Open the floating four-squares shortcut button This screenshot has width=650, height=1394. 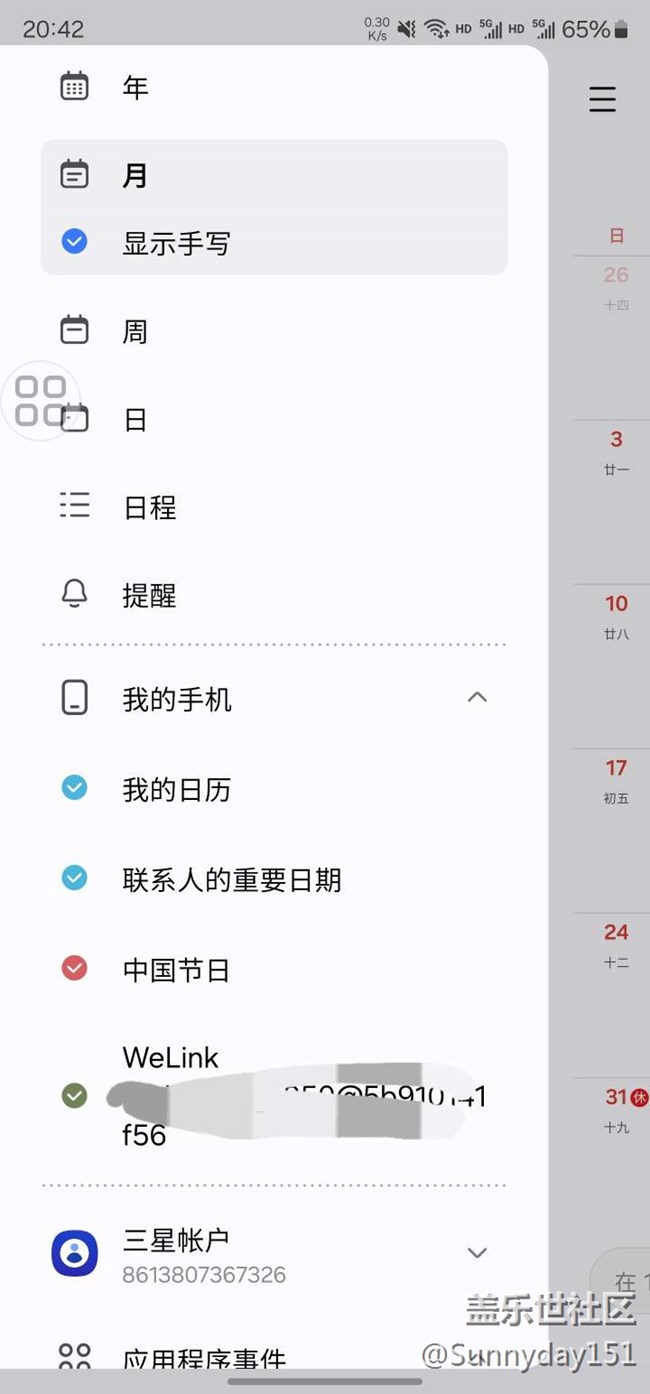[41, 401]
